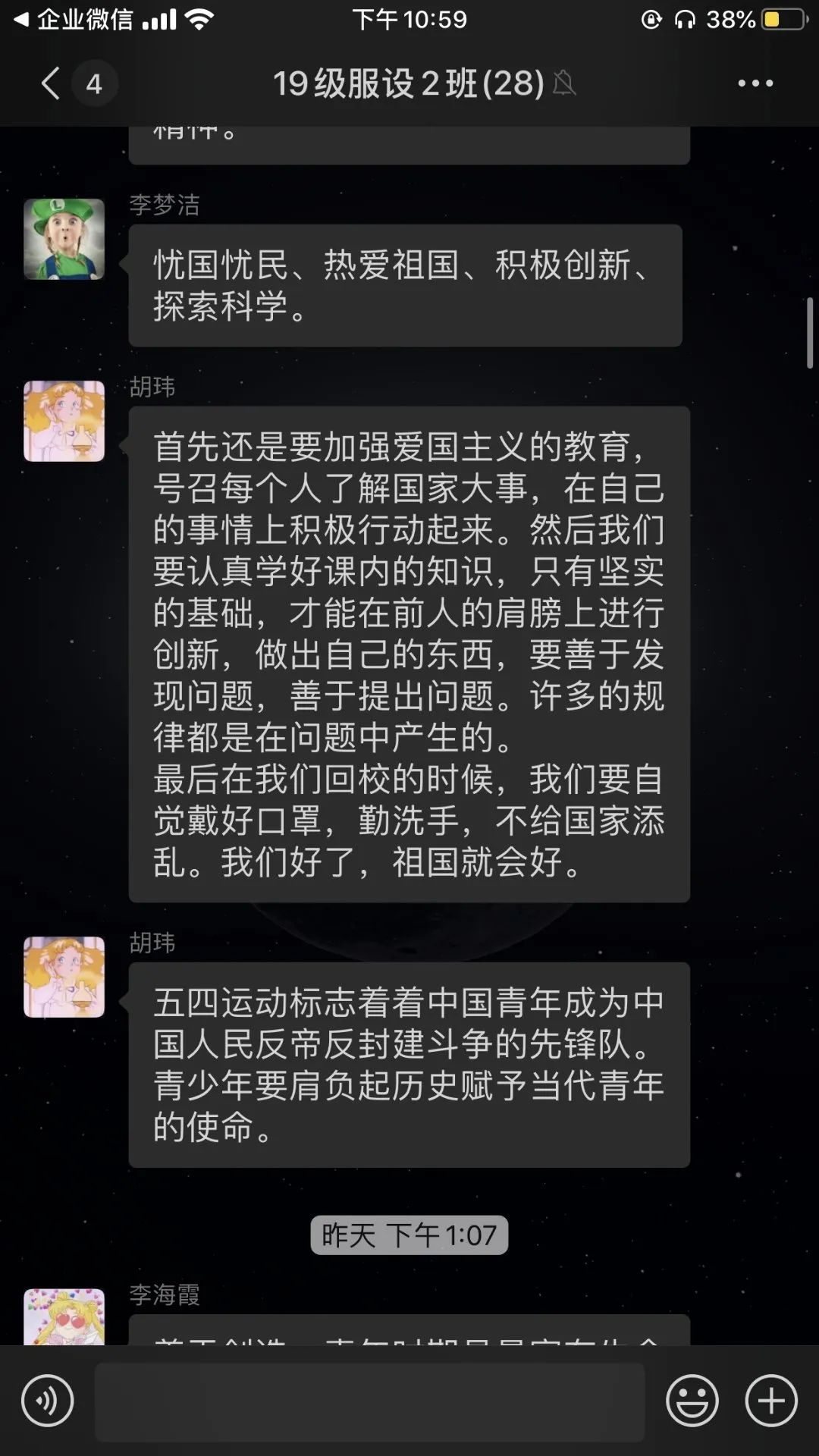Tap the message text field

click(x=369, y=1401)
